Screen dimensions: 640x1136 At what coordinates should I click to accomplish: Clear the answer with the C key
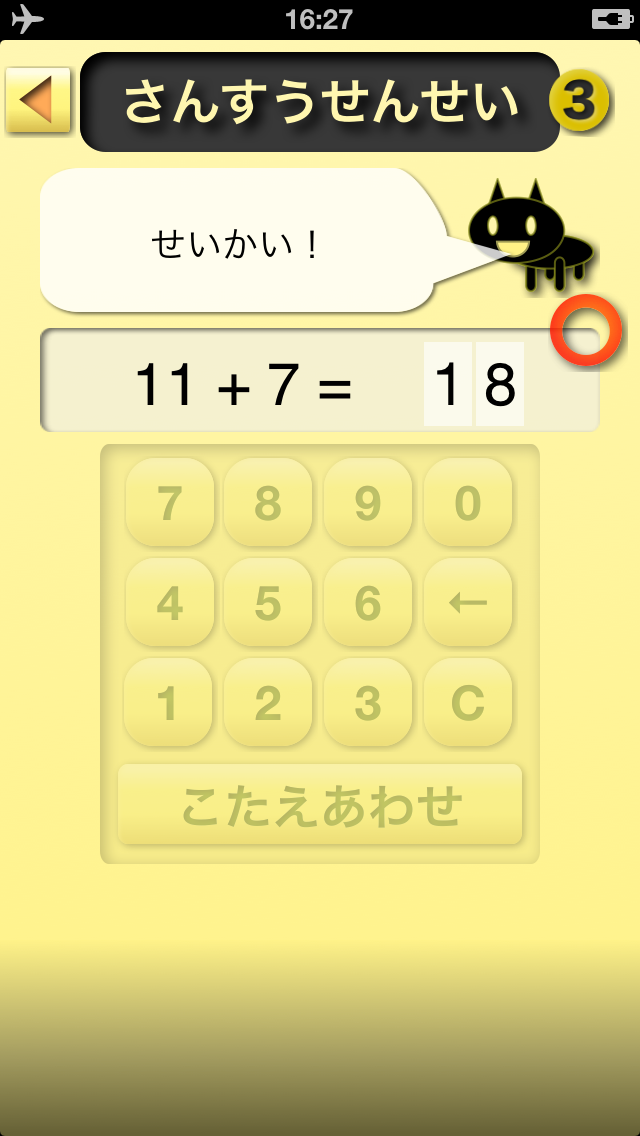pos(467,702)
